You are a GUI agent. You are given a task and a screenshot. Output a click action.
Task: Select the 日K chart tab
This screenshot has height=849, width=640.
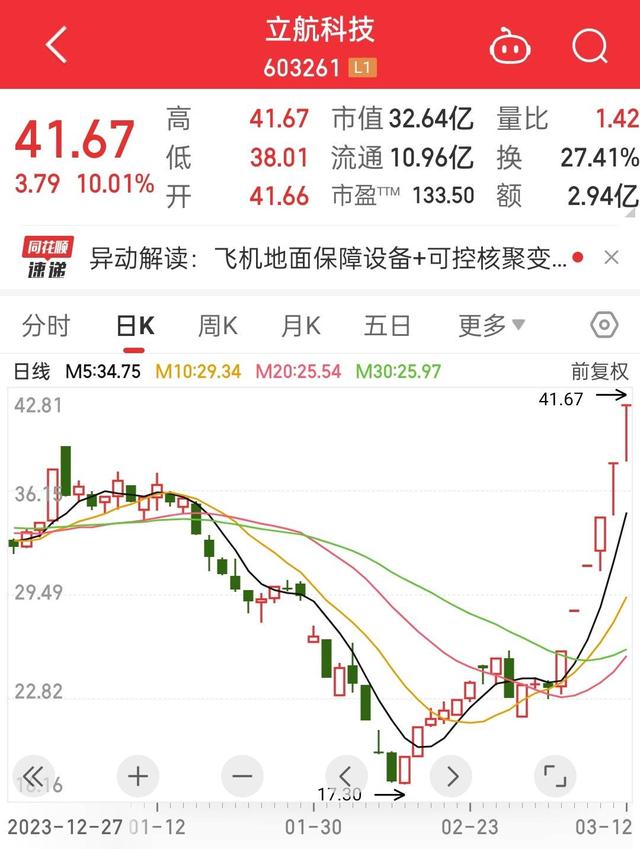[x=135, y=325]
